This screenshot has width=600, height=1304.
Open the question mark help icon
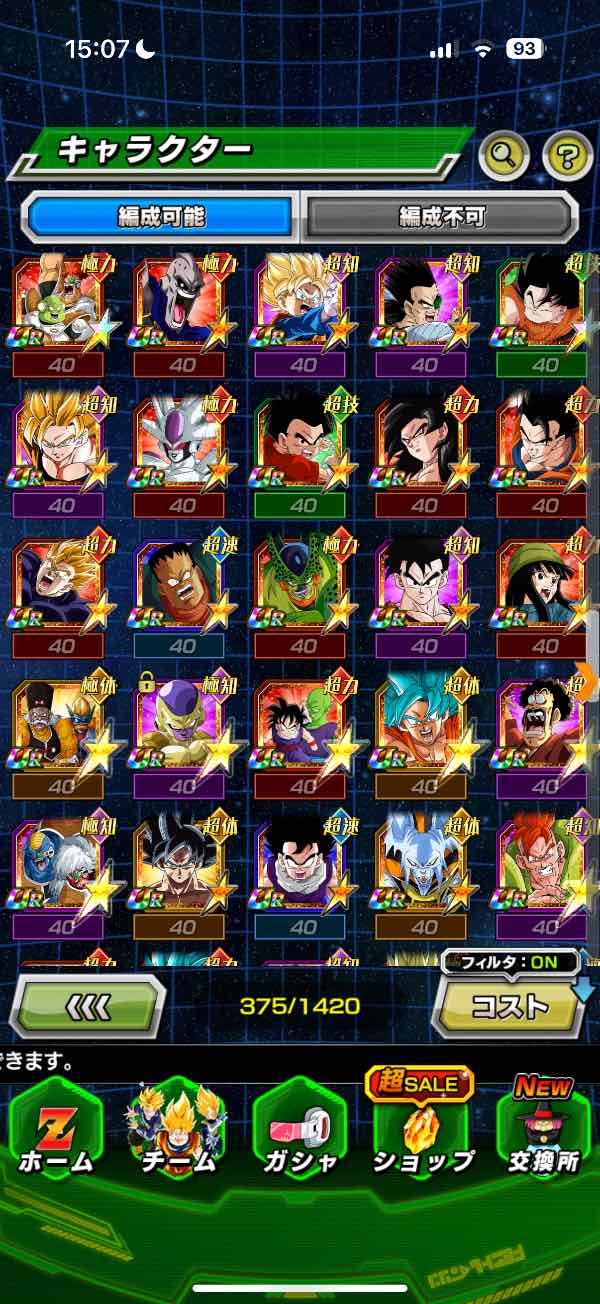[567, 154]
